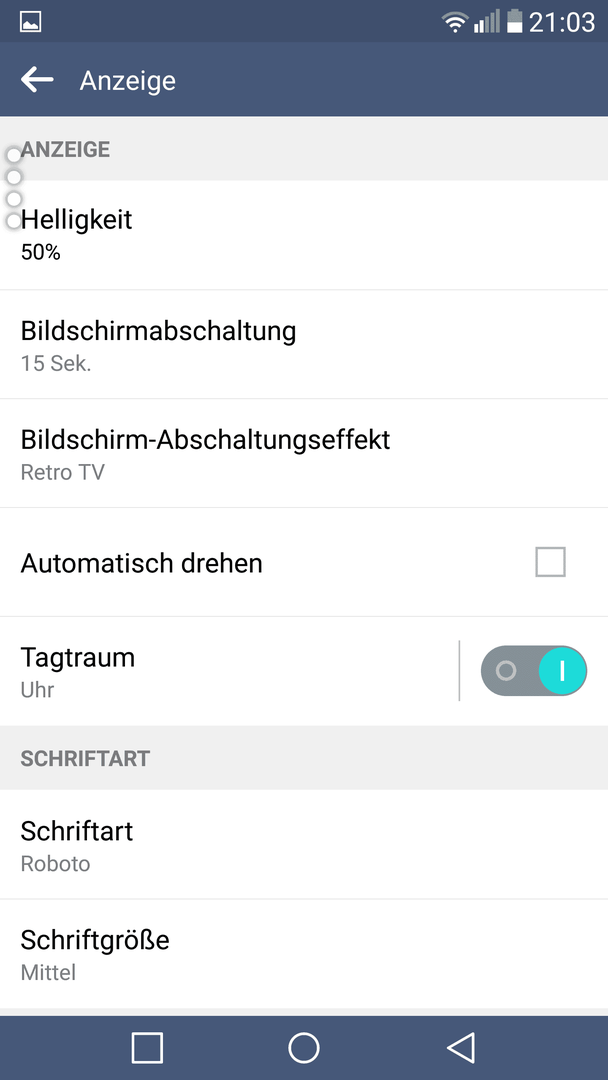Screen dimensions: 608x1080
Task: Check the Automatisch drehen checkbox
Action: (x=550, y=562)
